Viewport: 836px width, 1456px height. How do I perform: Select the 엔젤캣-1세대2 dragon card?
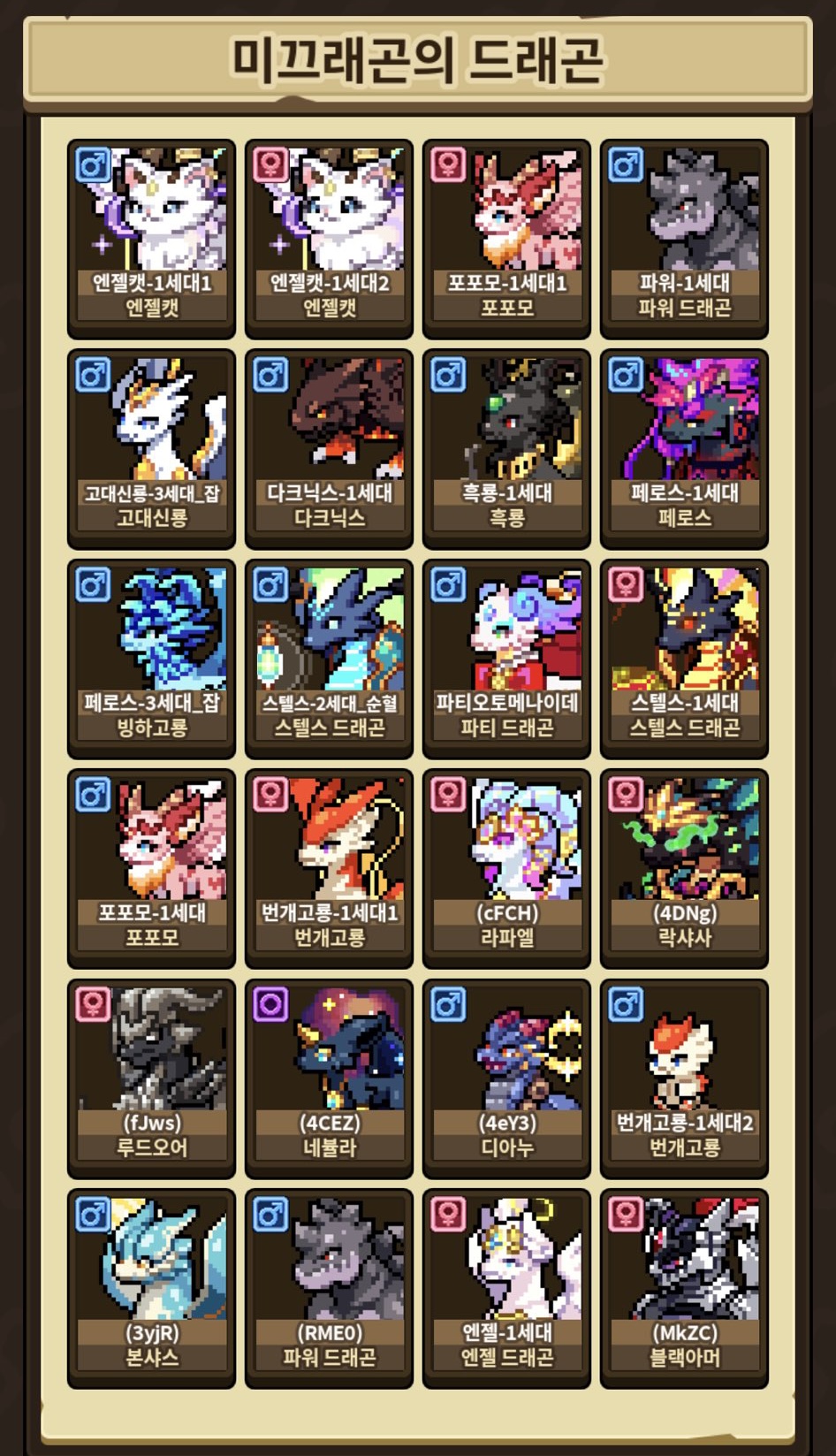329,239
